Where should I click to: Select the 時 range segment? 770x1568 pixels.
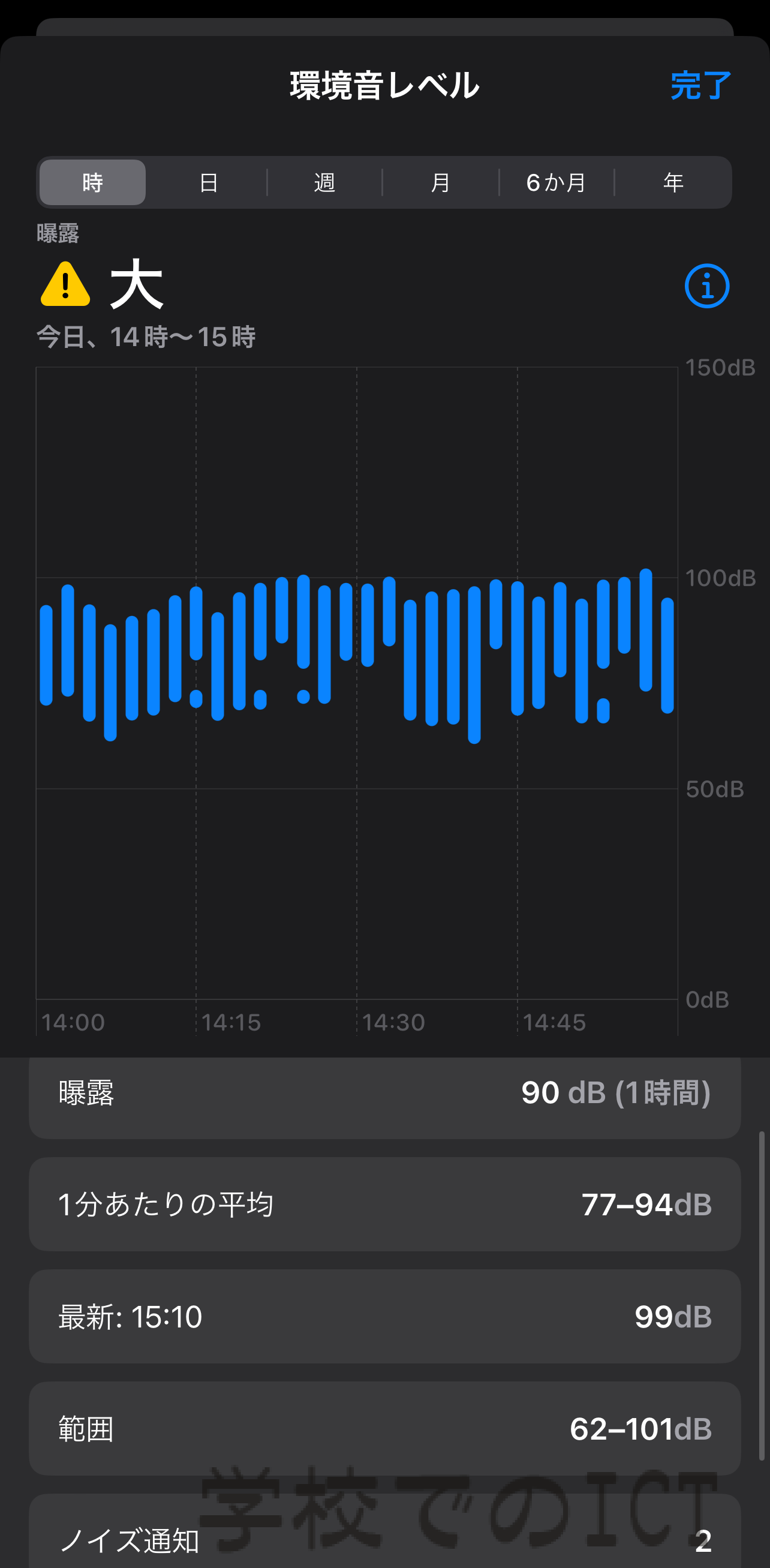coord(92,182)
